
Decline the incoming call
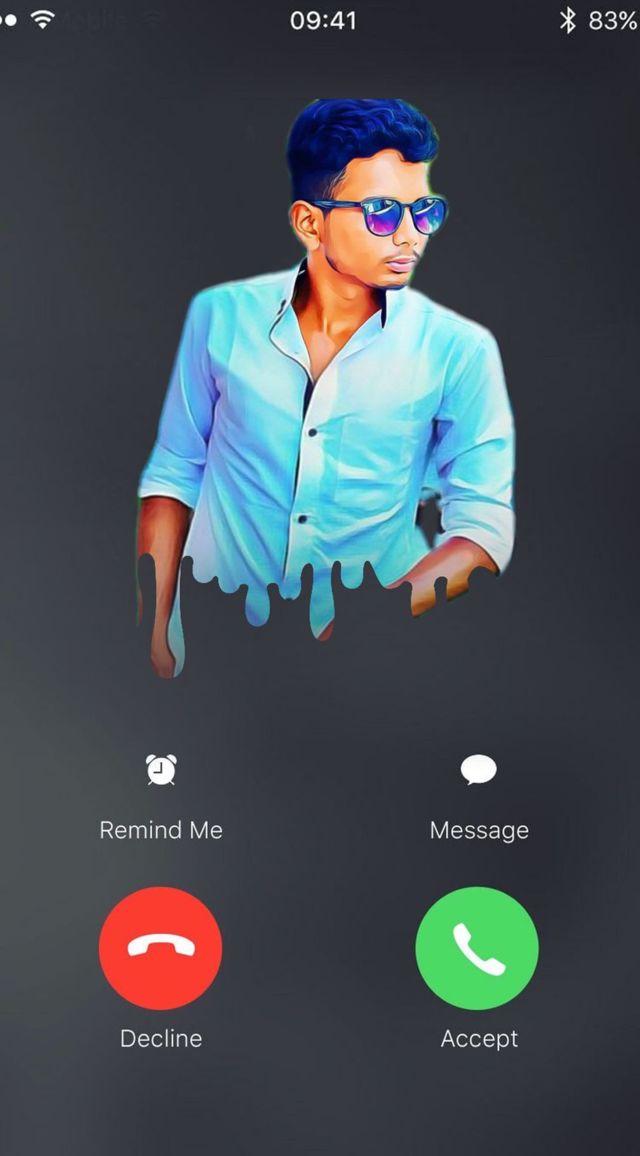point(160,948)
